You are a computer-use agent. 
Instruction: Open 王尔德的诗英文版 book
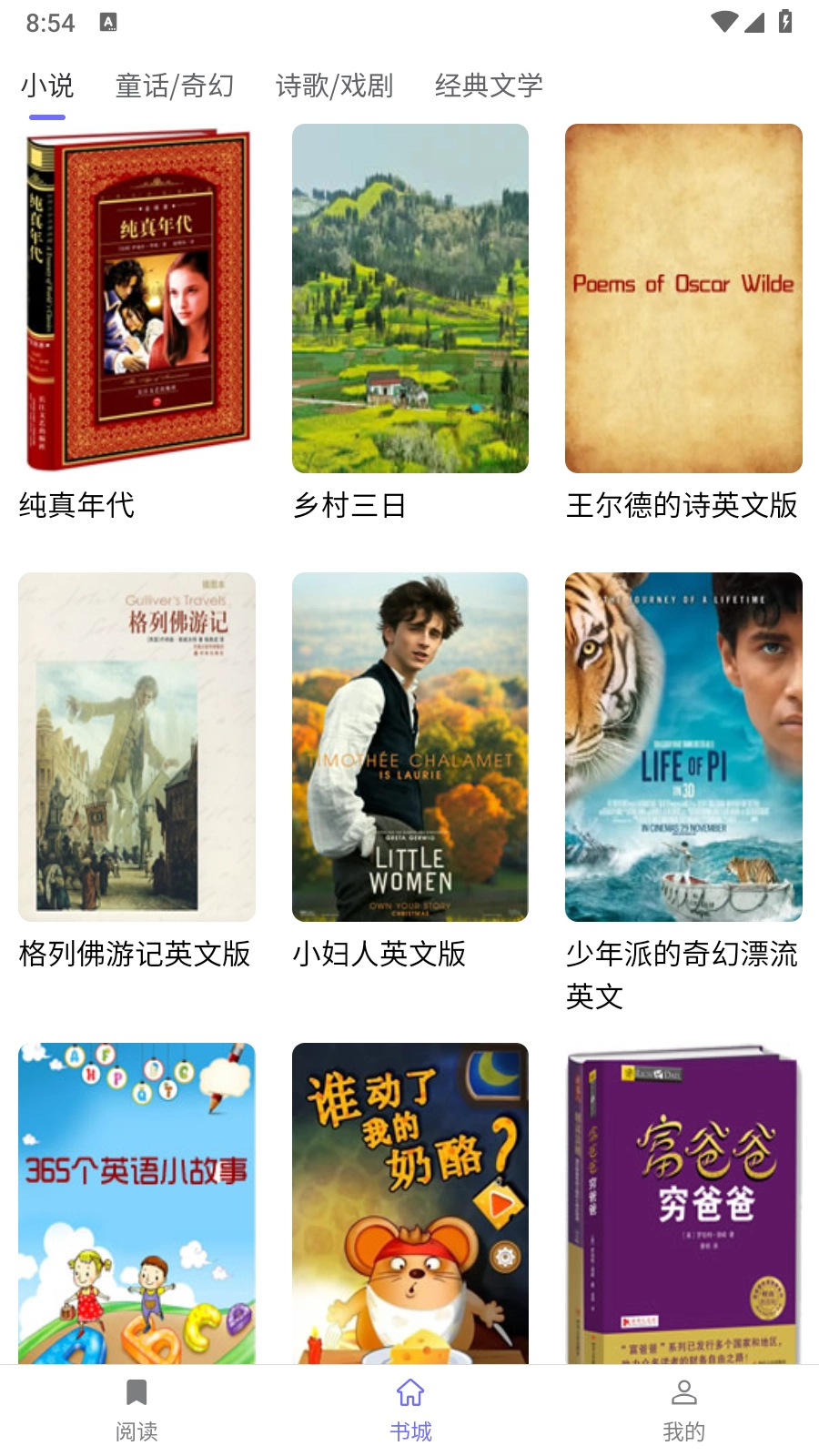tap(683, 298)
